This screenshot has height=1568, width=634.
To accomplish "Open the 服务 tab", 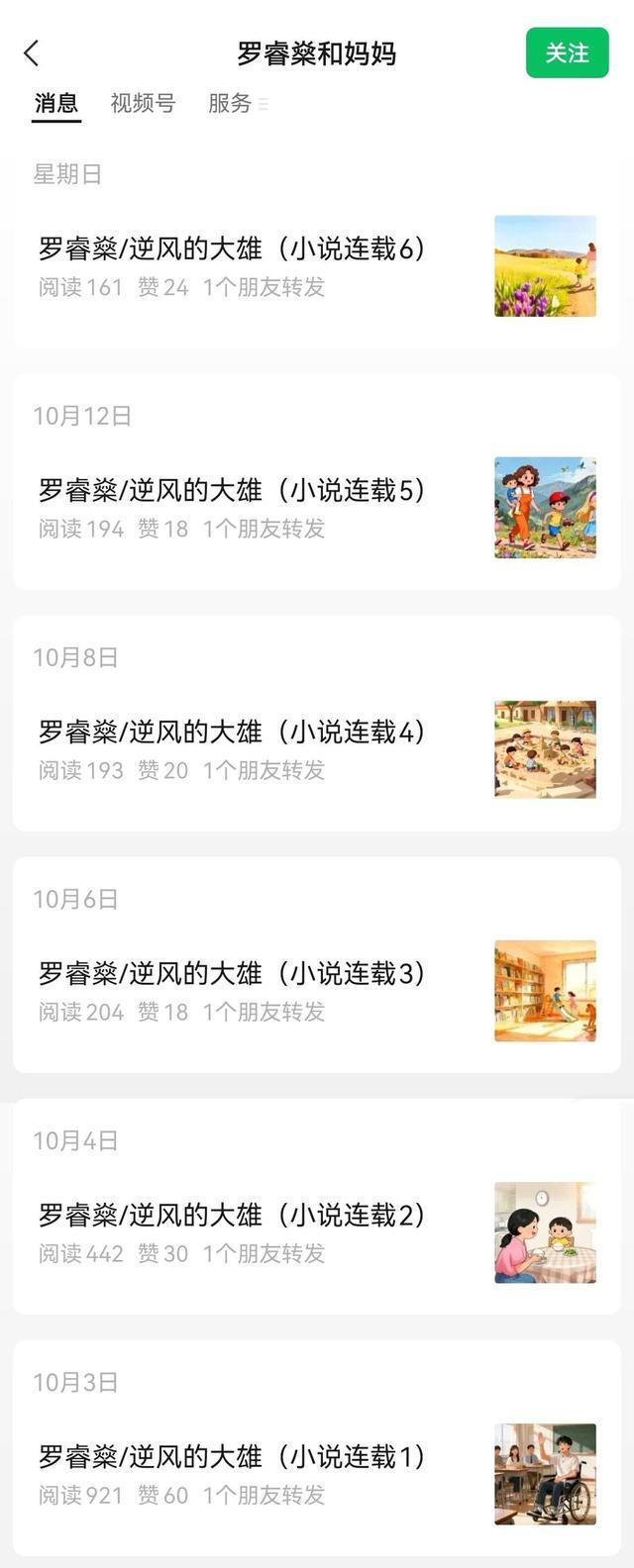I will click(230, 103).
